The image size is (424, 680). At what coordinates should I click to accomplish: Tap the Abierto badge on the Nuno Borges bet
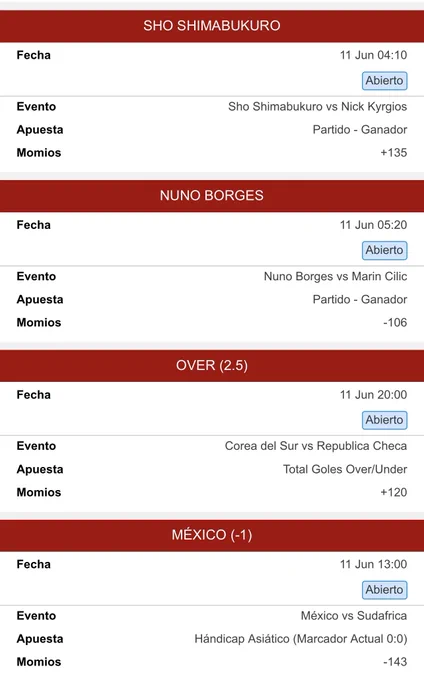[x=385, y=250]
